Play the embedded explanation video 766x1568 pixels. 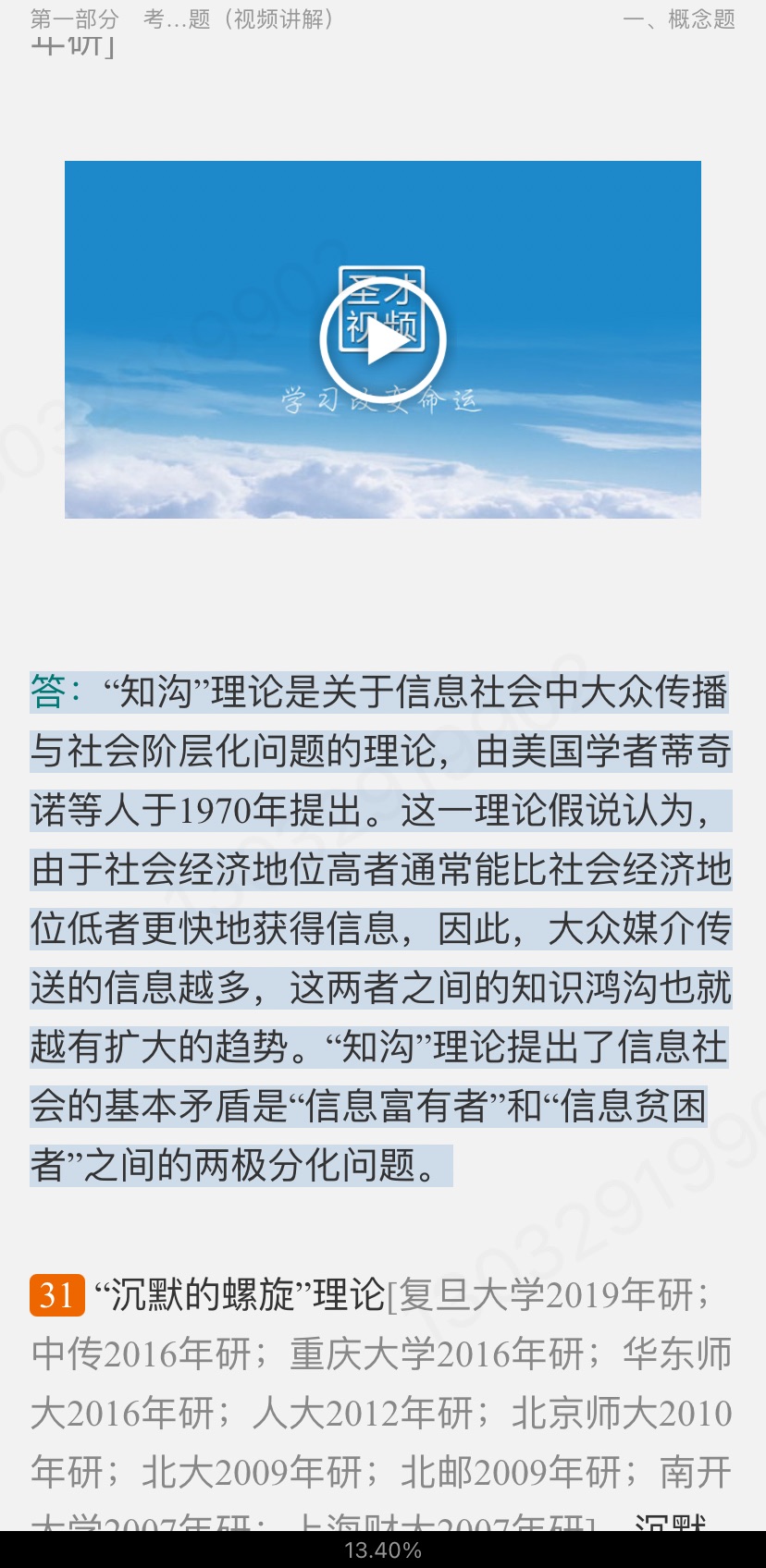pos(383,340)
